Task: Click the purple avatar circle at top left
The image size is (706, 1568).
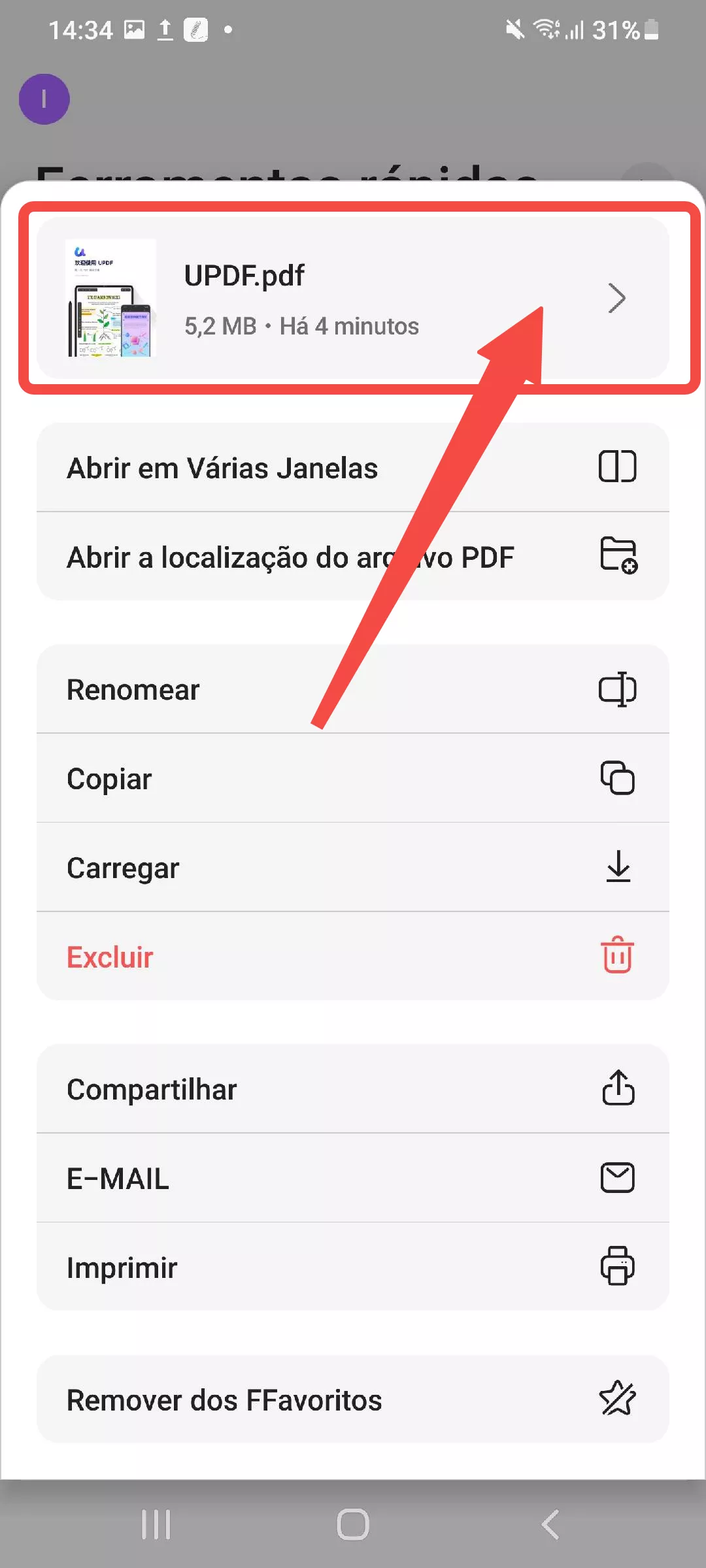Action: coord(44,98)
